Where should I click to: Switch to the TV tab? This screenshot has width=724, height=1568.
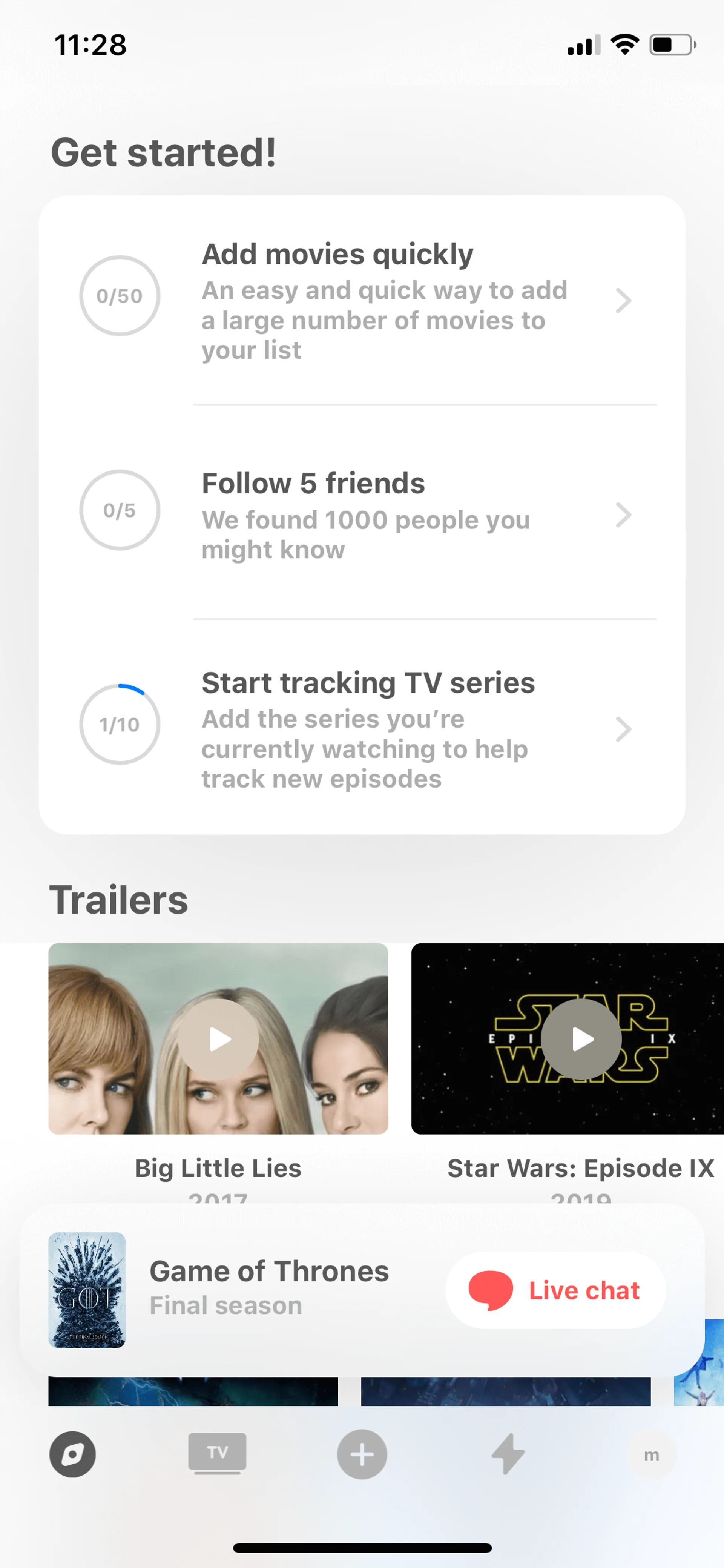coord(217,1454)
